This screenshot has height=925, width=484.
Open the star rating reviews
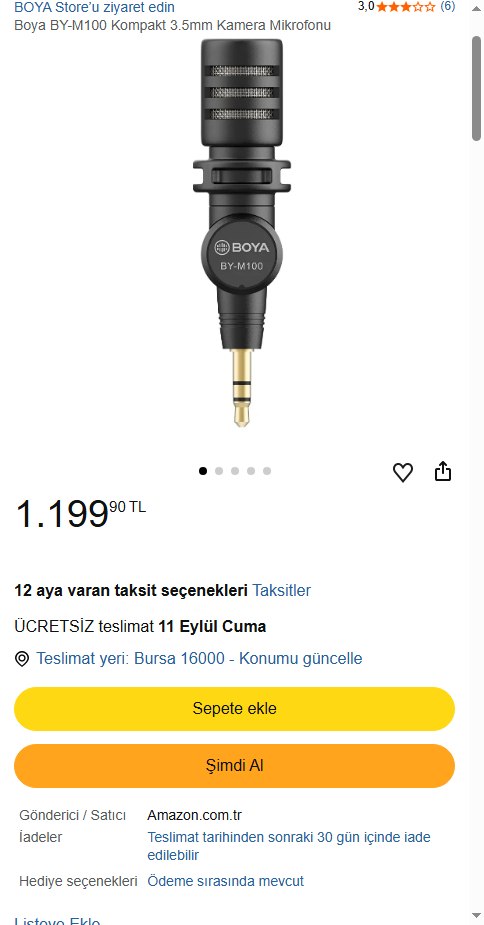(x=406, y=7)
